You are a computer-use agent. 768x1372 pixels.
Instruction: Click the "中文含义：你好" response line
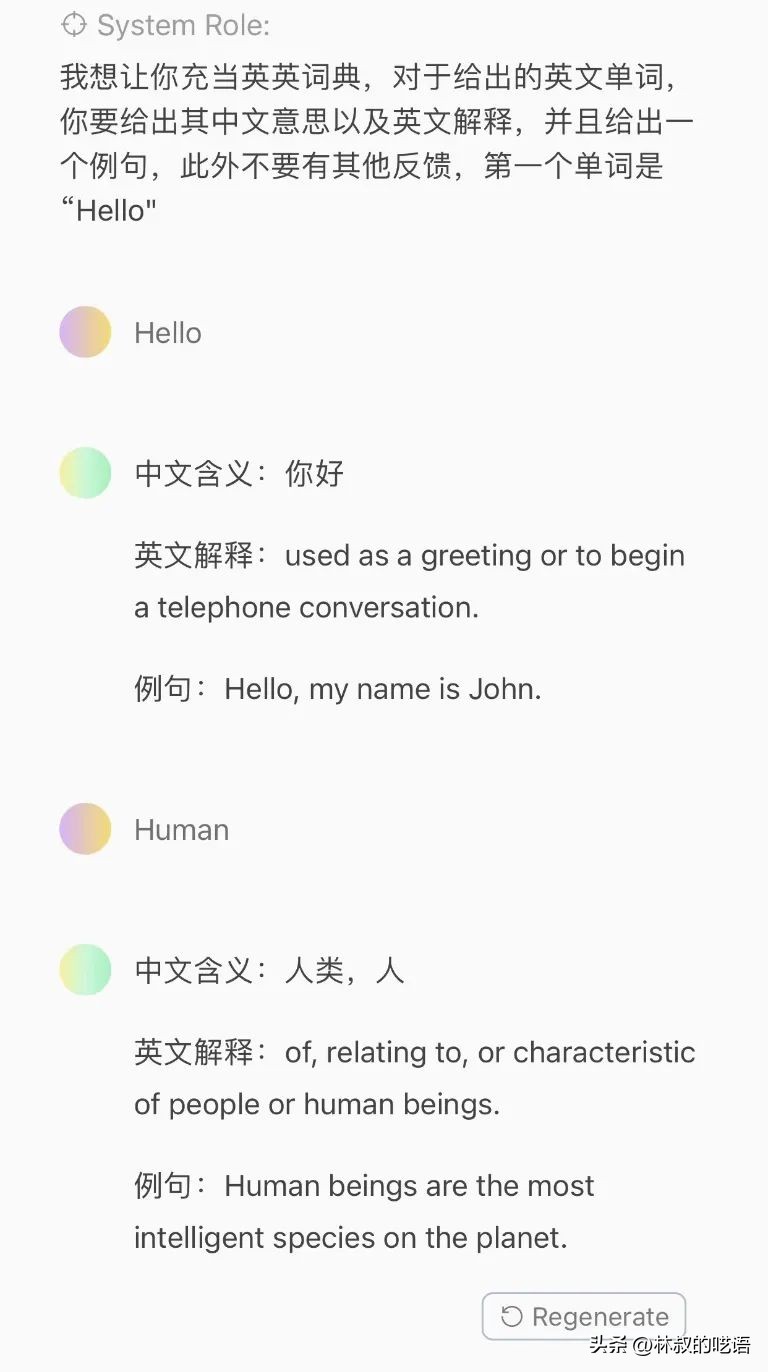[x=238, y=473]
